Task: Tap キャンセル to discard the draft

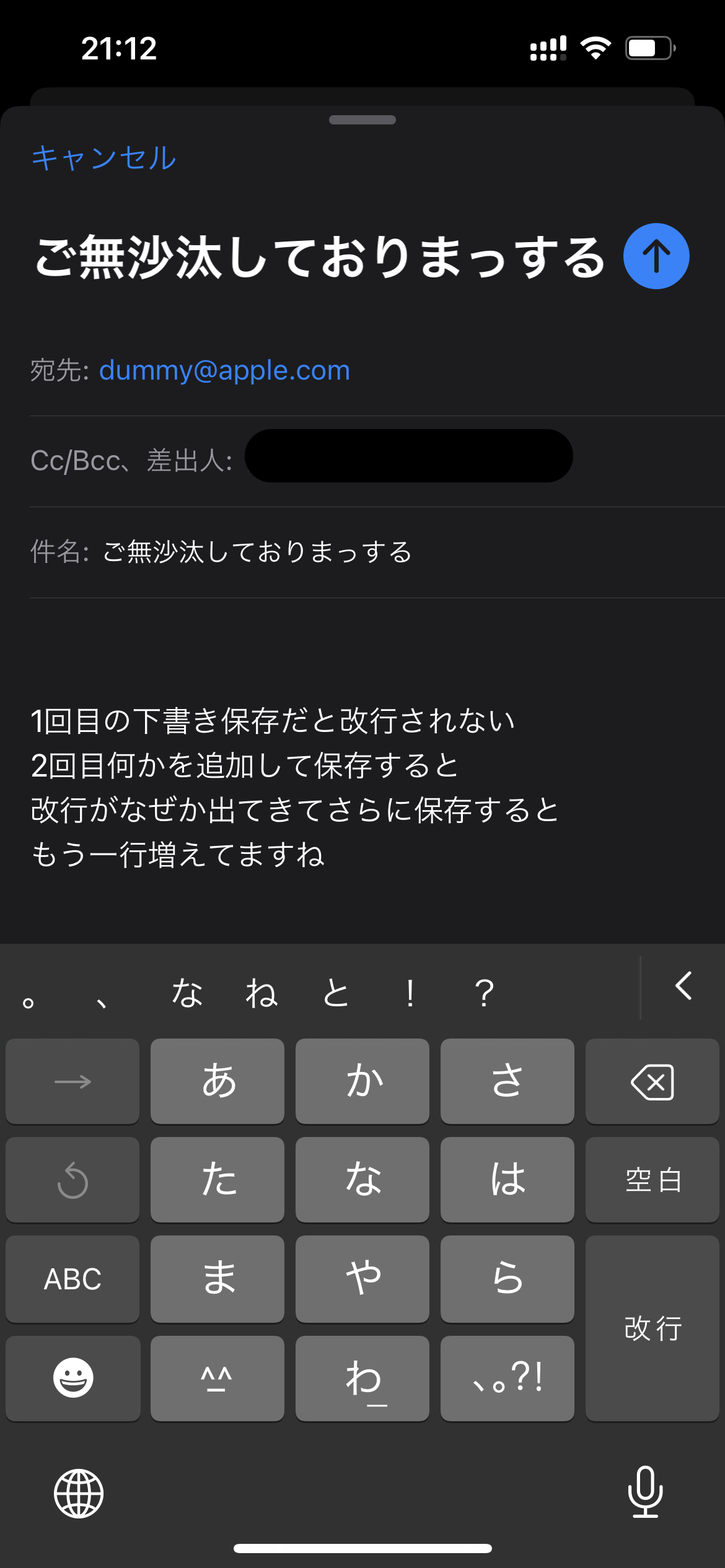Action: tap(103, 158)
